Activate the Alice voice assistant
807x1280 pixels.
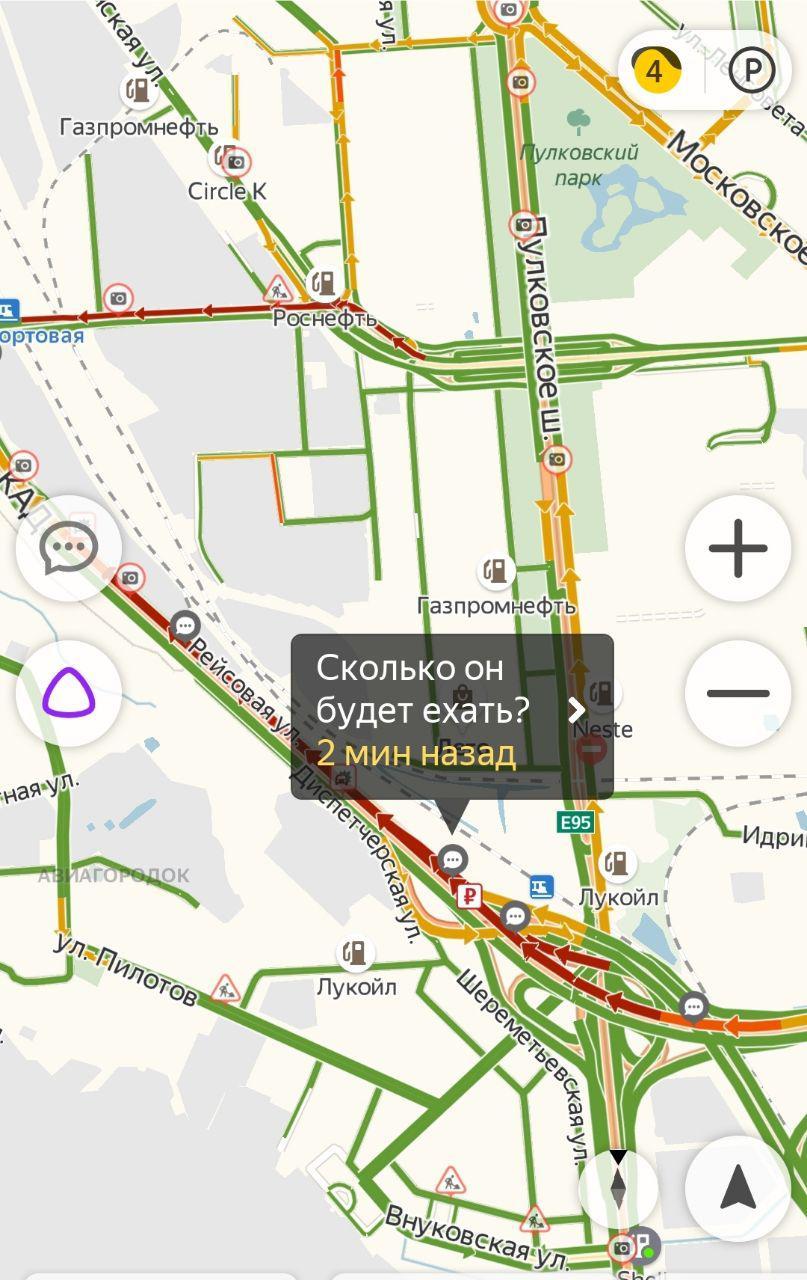click(x=69, y=693)
